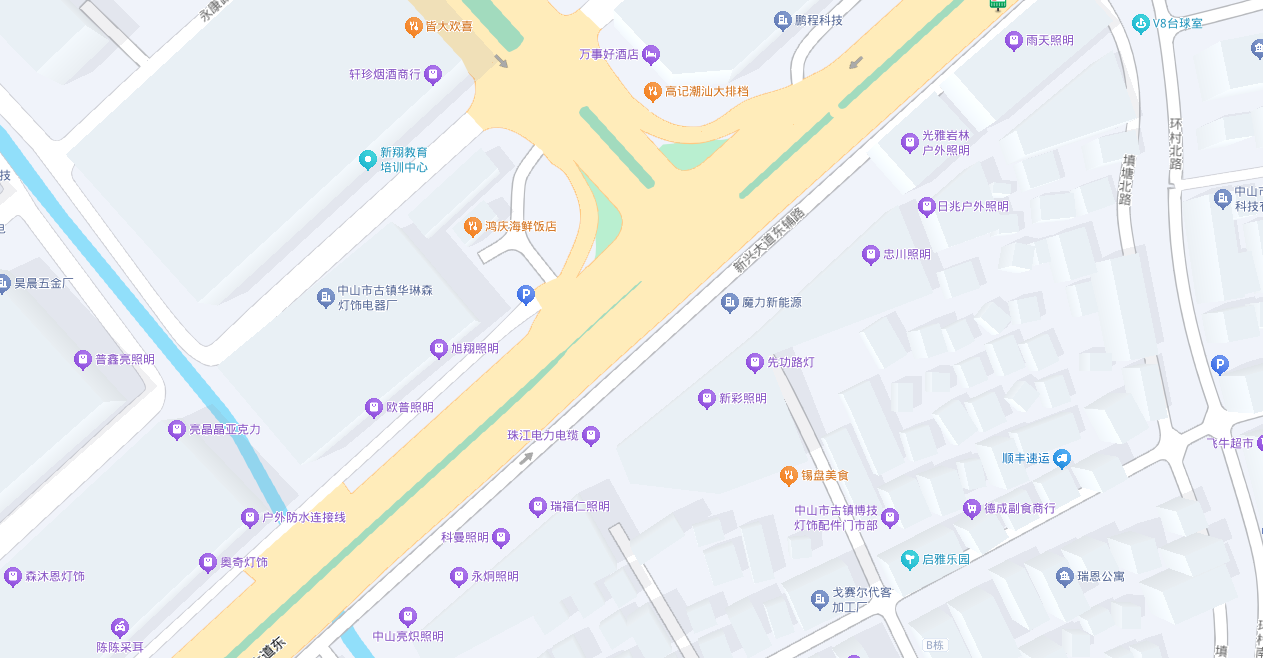Select the V8台球室 marker

(1140, 23)
